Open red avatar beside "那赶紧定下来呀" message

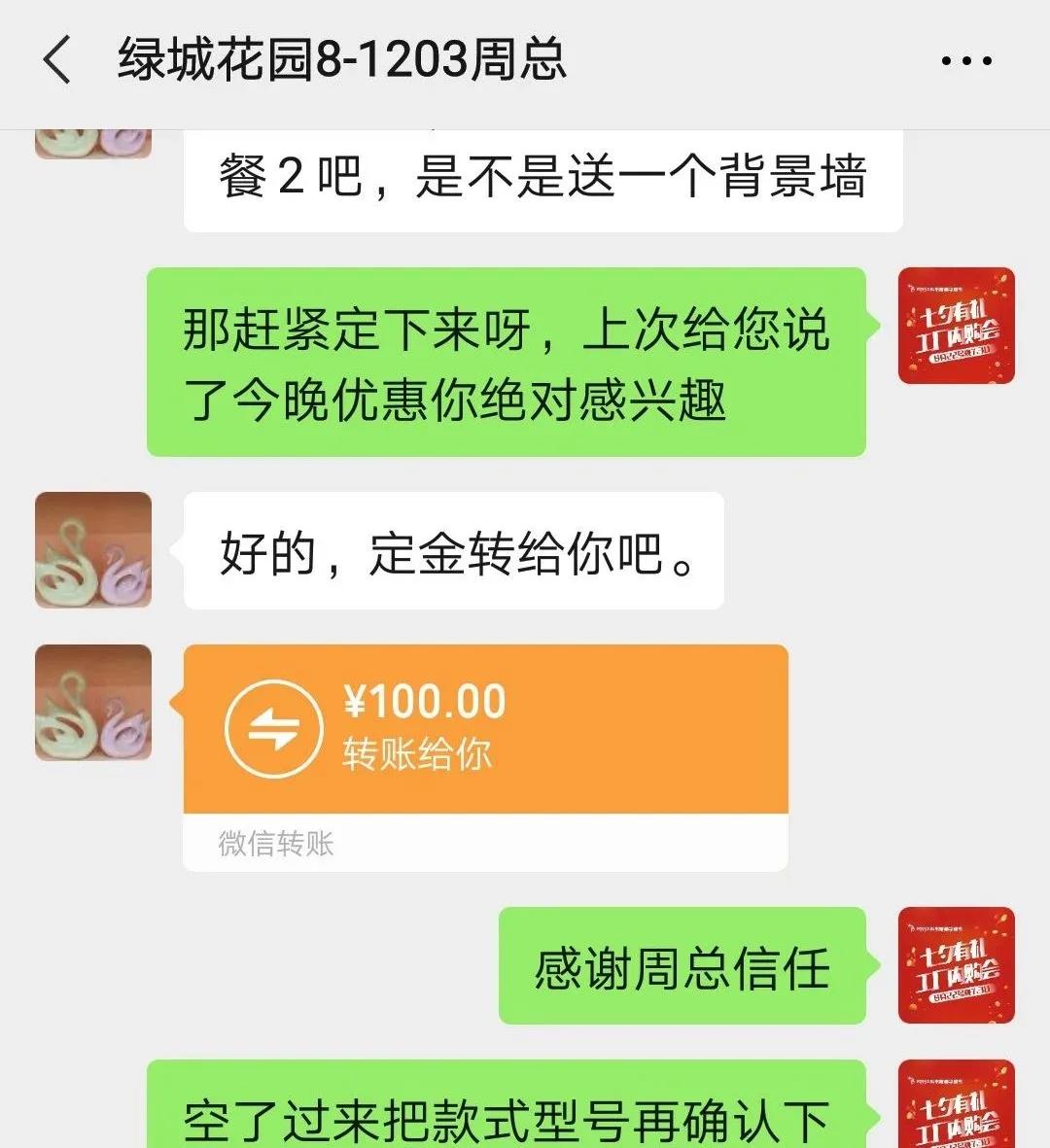pos(956,326)
